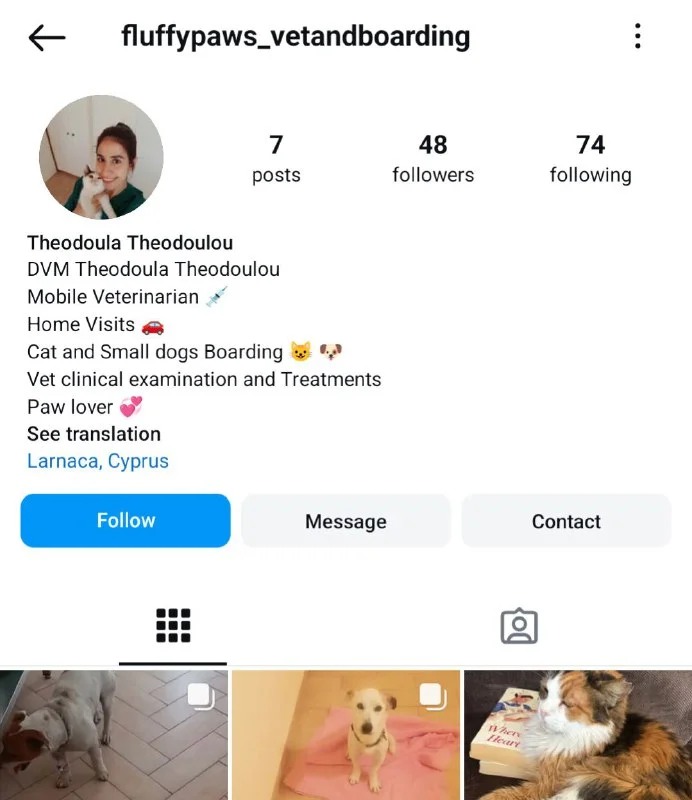
Task: Open the white dog on tiles post
Action: click(x=113, y=736)
